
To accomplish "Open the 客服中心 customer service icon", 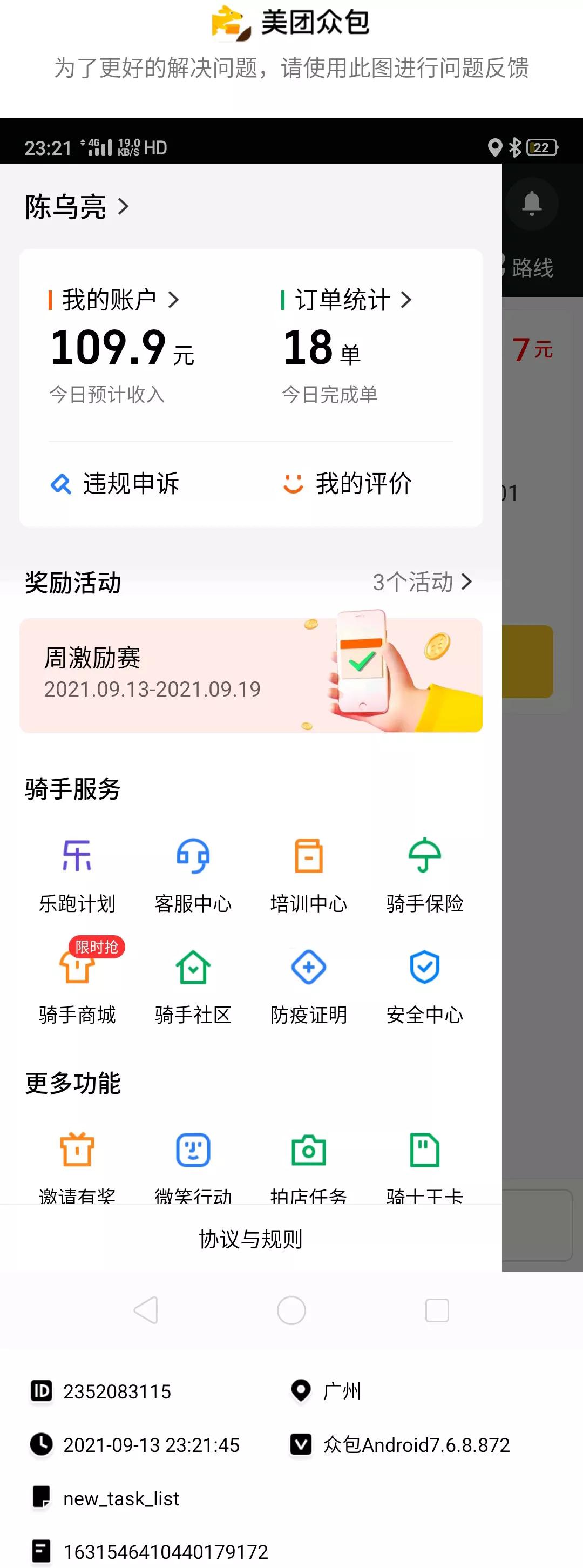I will tap(192, 870).
